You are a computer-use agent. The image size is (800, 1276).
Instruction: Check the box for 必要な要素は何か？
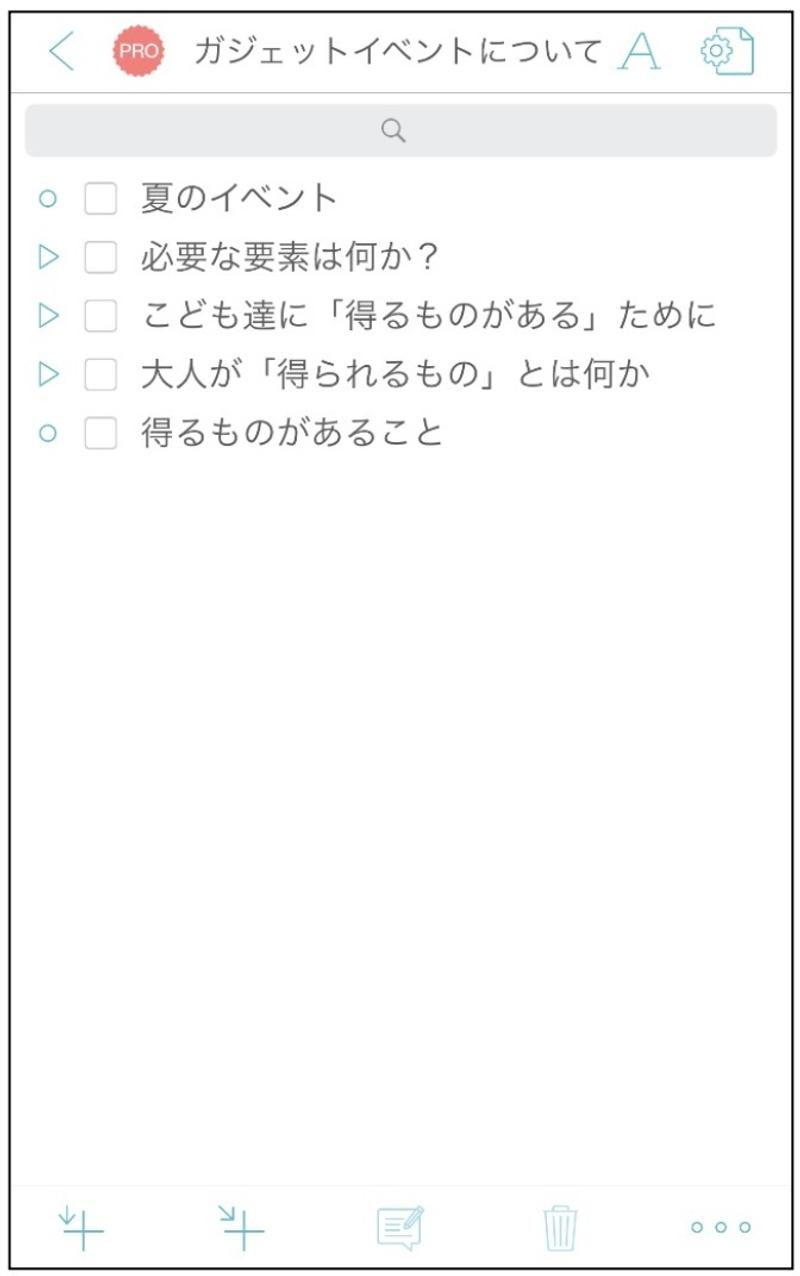100,258
